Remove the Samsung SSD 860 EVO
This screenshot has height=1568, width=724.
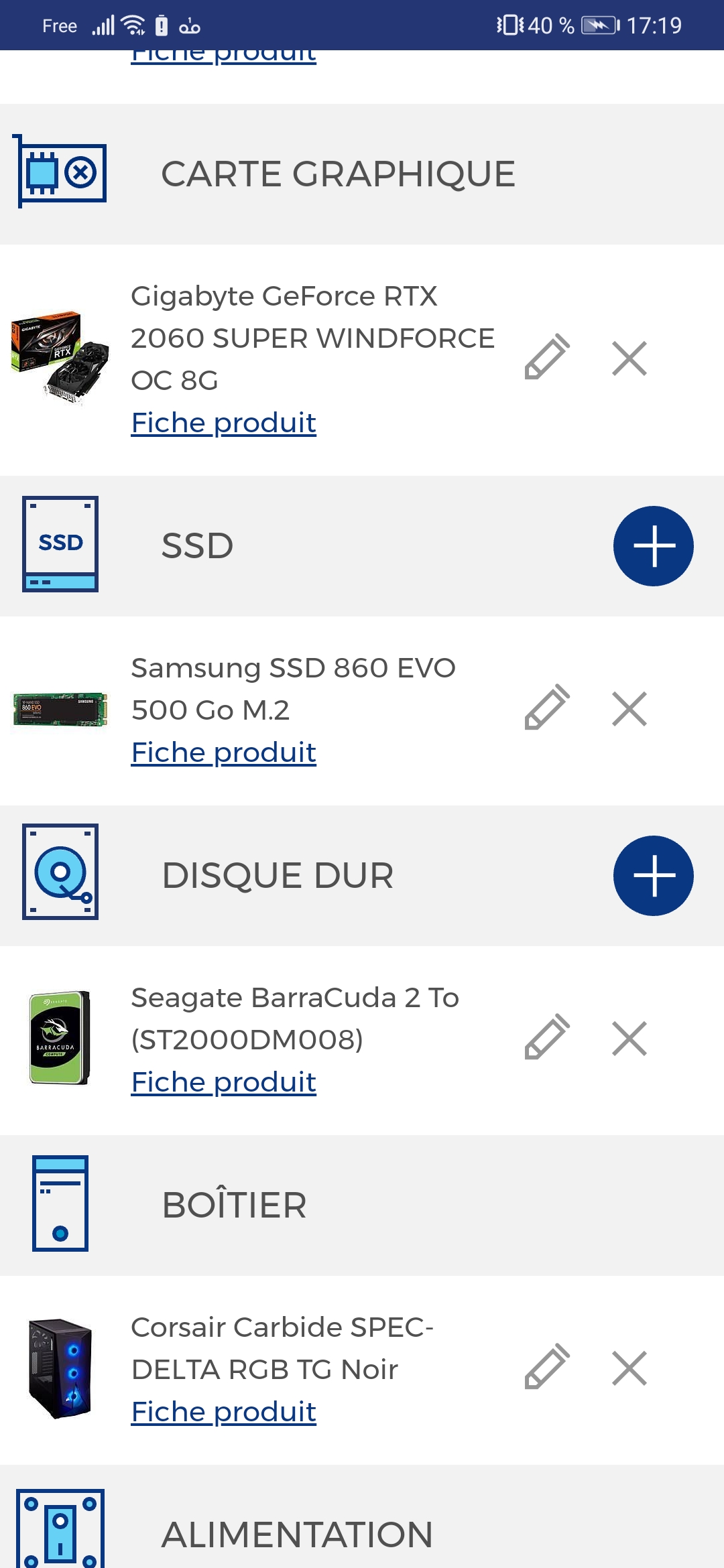pyautogui.click(x=629, y=709)
